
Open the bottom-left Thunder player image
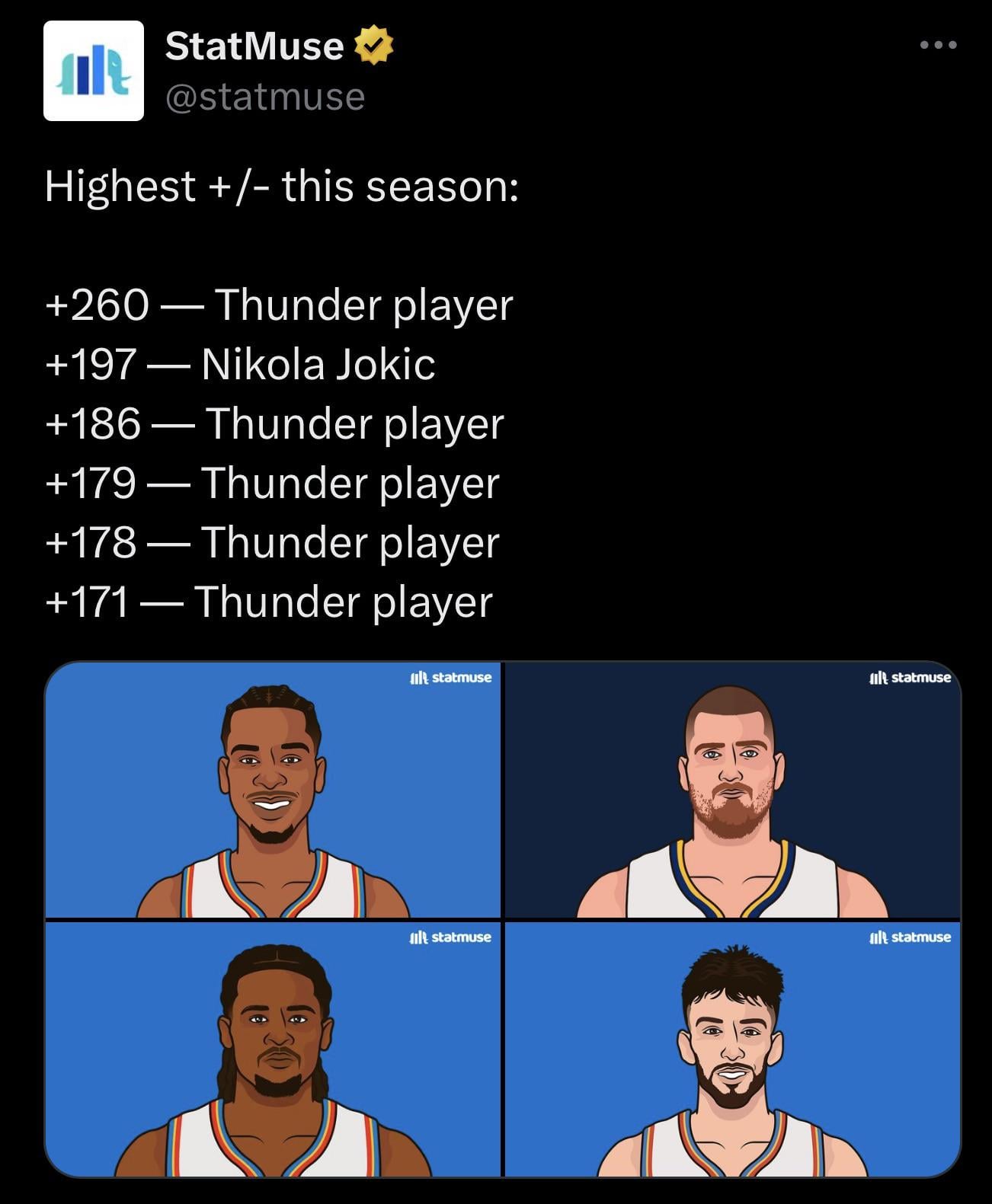pyautogui.click(x=273, y=1049)
